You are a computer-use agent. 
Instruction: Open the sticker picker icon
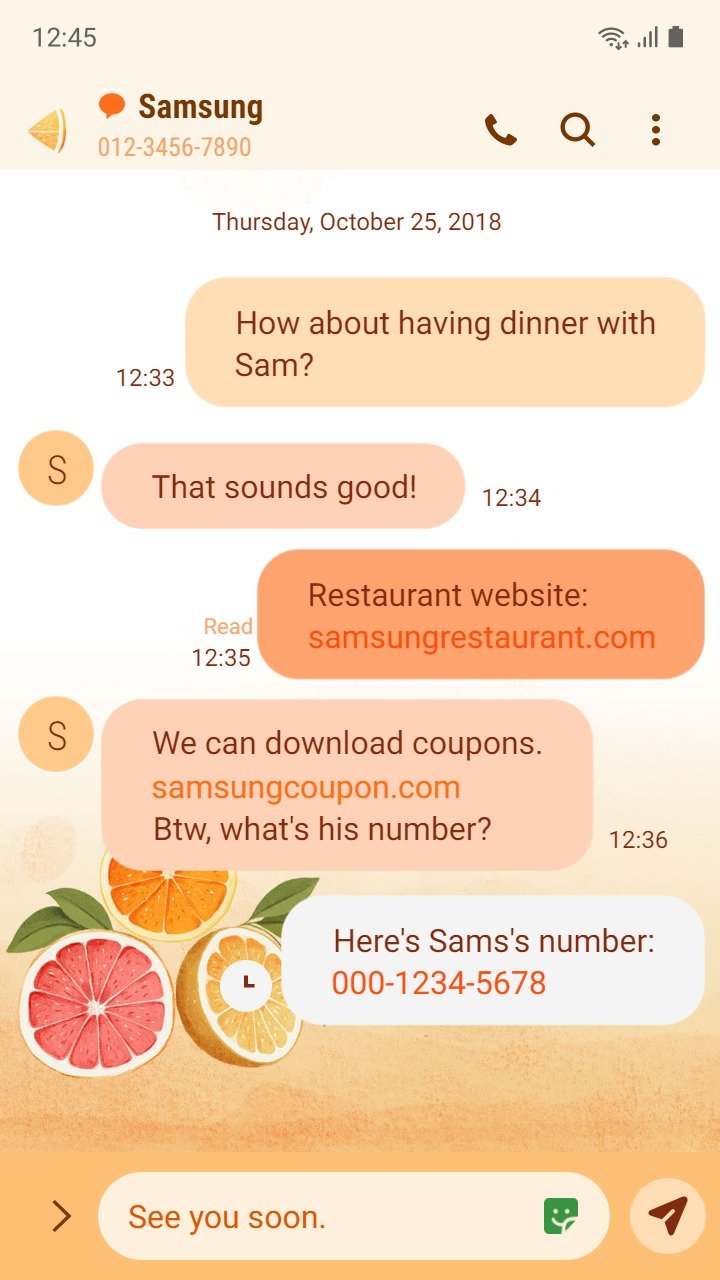pyautogui.click(x=562, y=1216)
